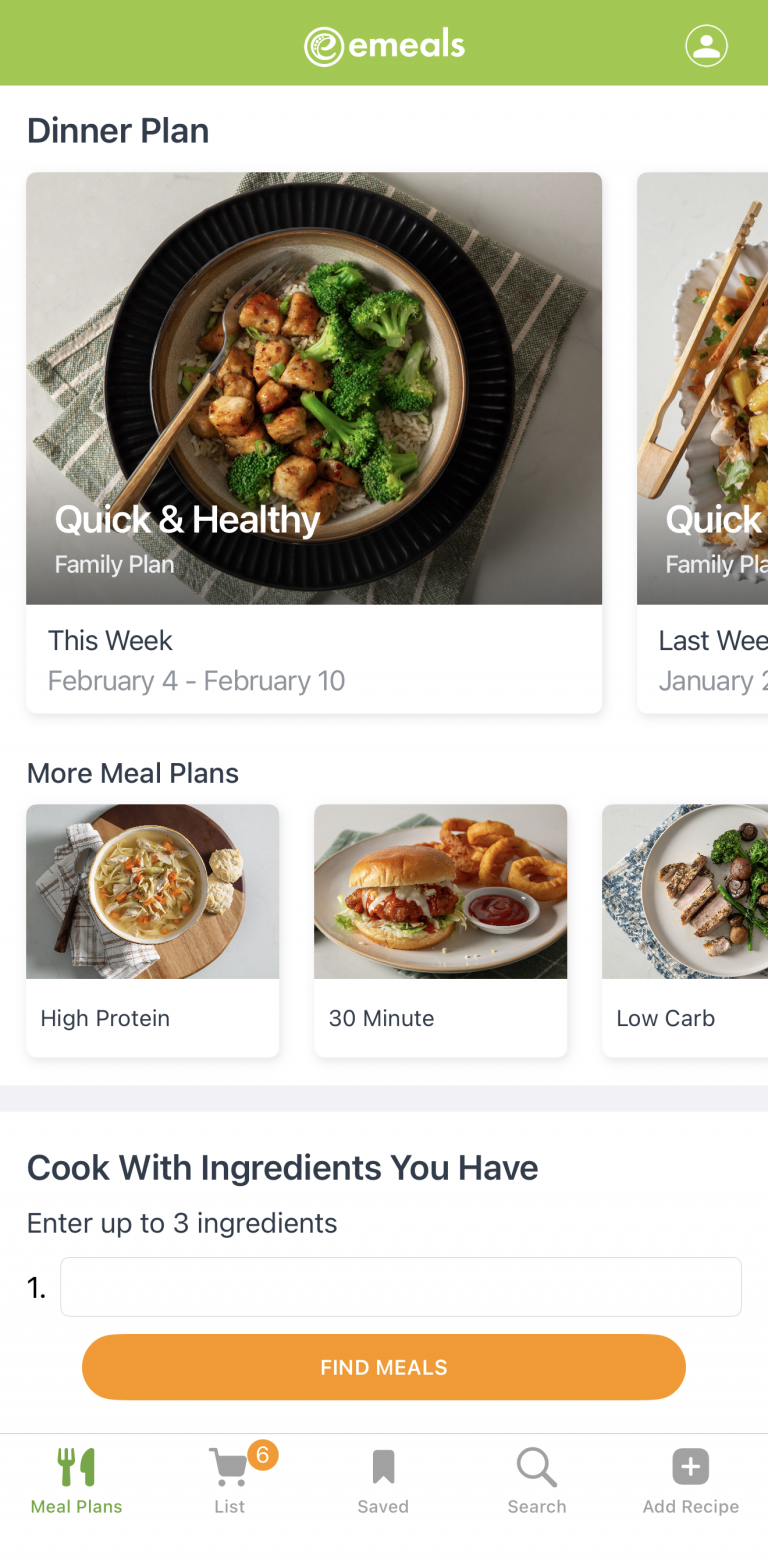Image resolution: width=768 pixels, height=1565 pixels.
Task: Tap the FIND MEALS button
Action: click(x=384, y=1367)
